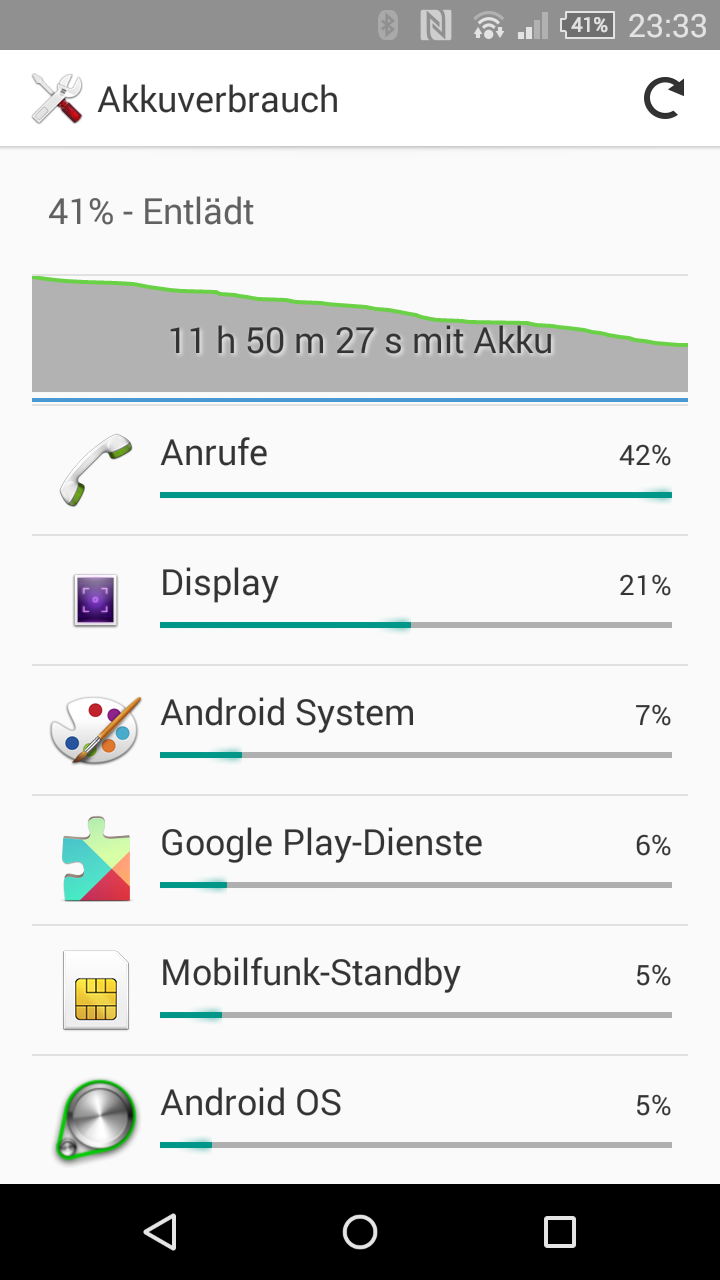Open the Android System usage entry
Image resolution: width=720 pixels, height=1280 pixels.
(x=360, y=730)
